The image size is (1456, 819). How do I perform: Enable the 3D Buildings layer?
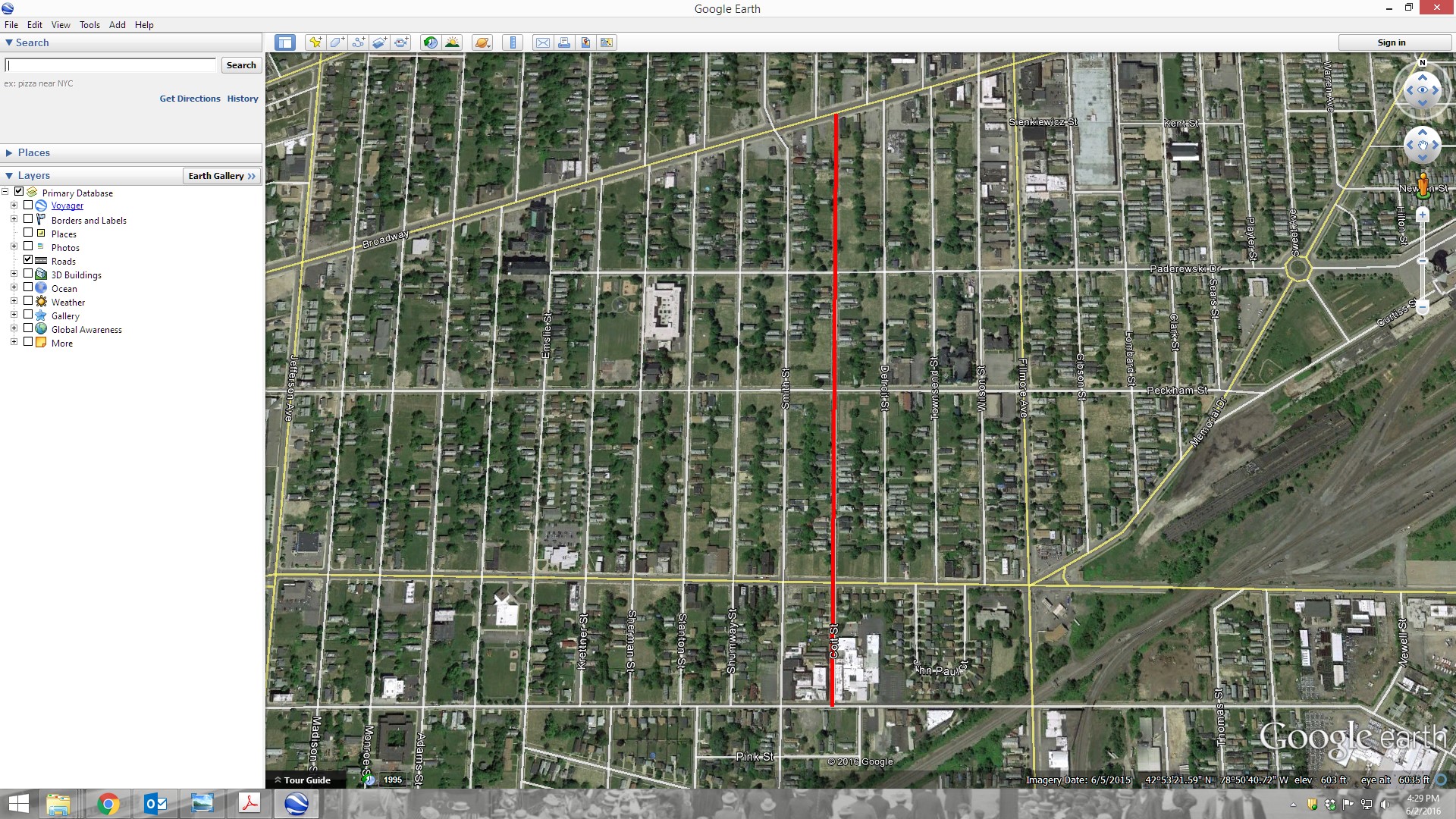tap(28, 274)
